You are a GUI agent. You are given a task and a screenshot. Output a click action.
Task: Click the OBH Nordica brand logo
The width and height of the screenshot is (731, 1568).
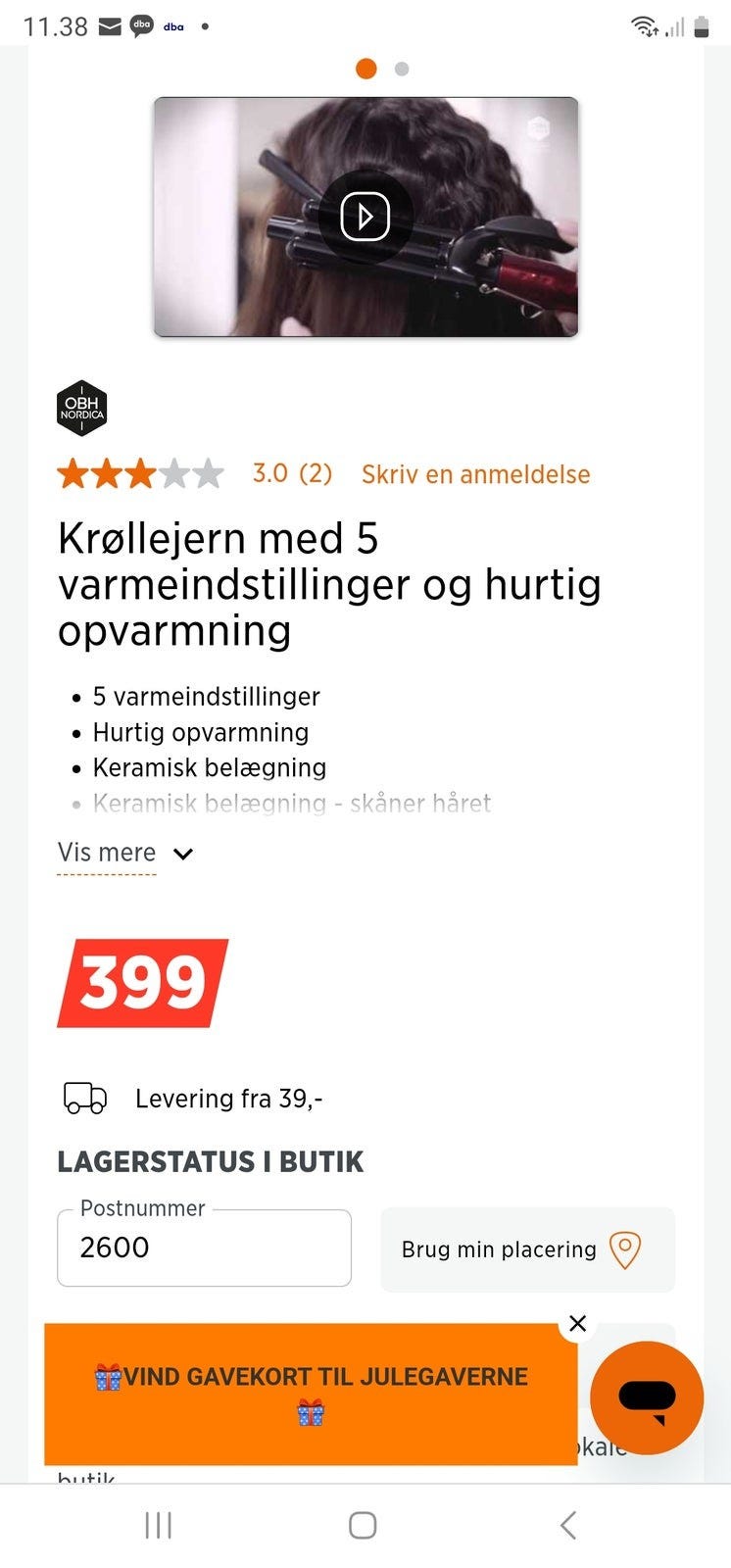(82, 408)
